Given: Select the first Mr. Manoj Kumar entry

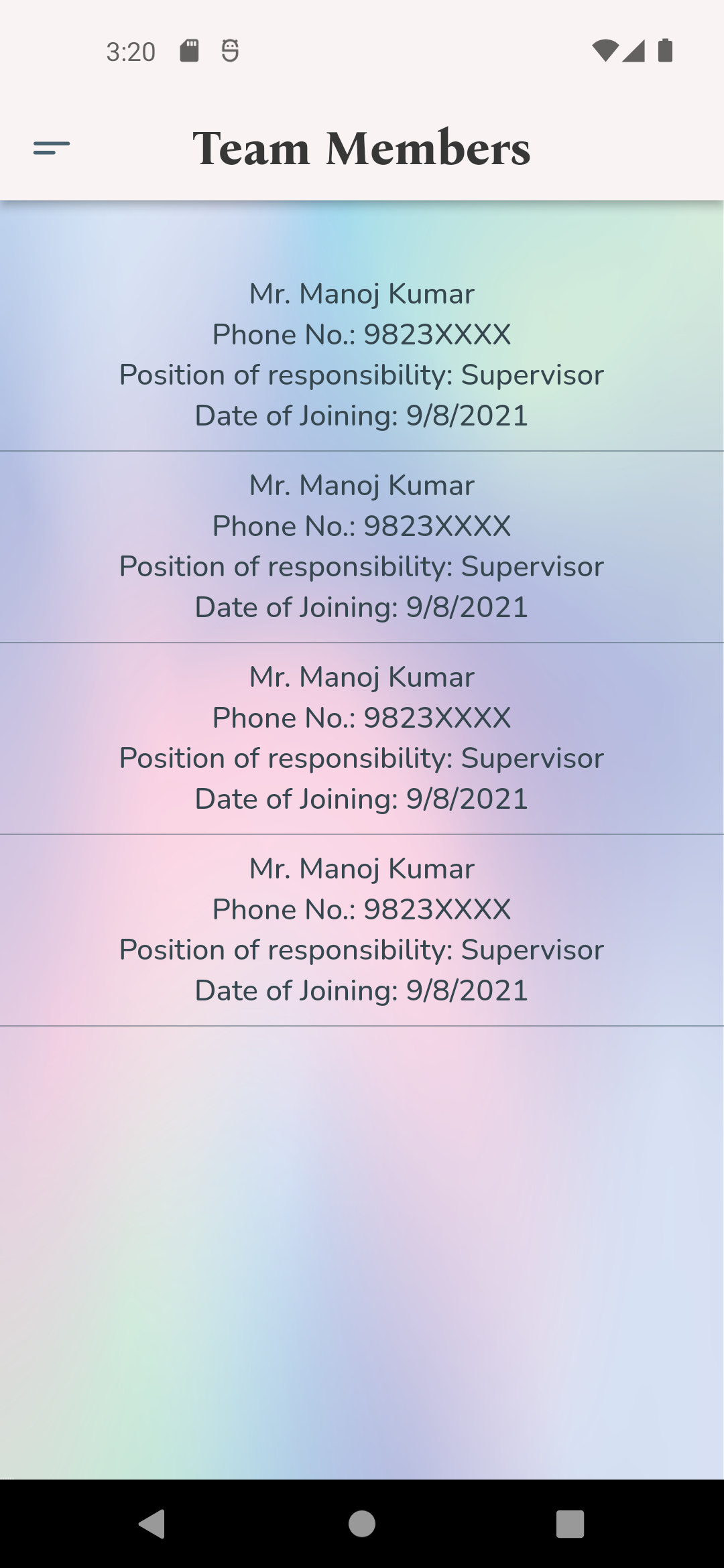Looking at the screenshot, I should coord(362,354).
